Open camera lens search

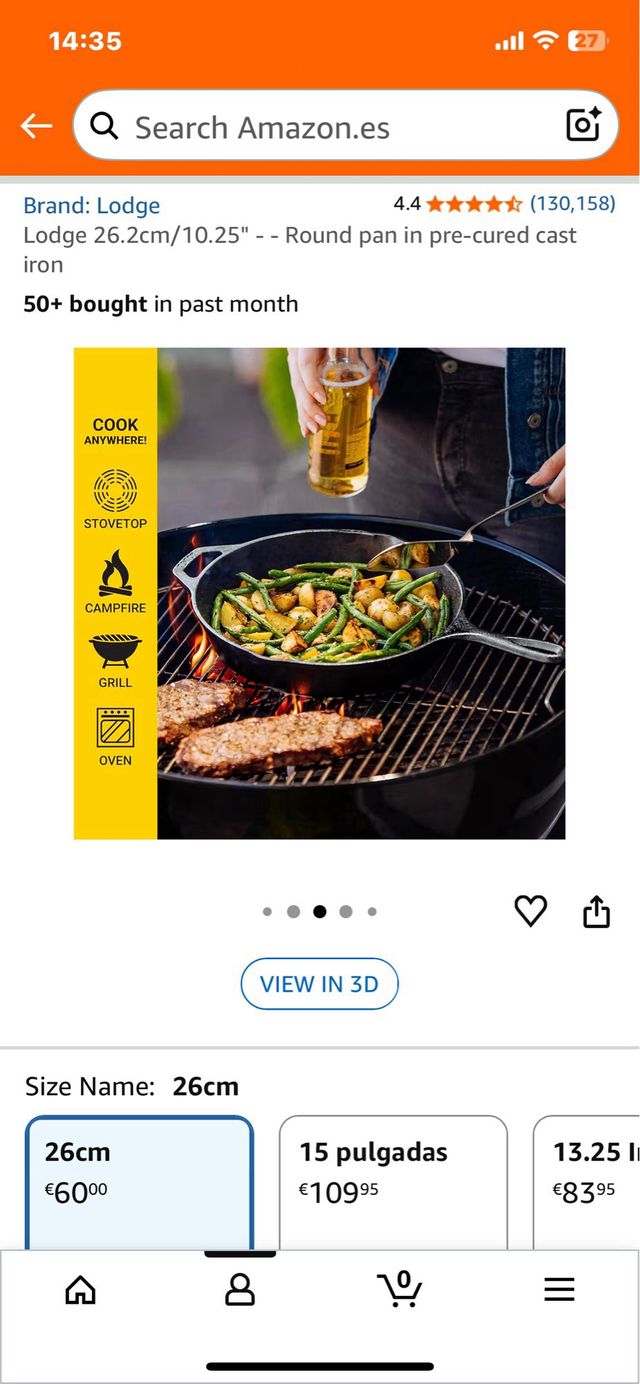pos(583,125)
